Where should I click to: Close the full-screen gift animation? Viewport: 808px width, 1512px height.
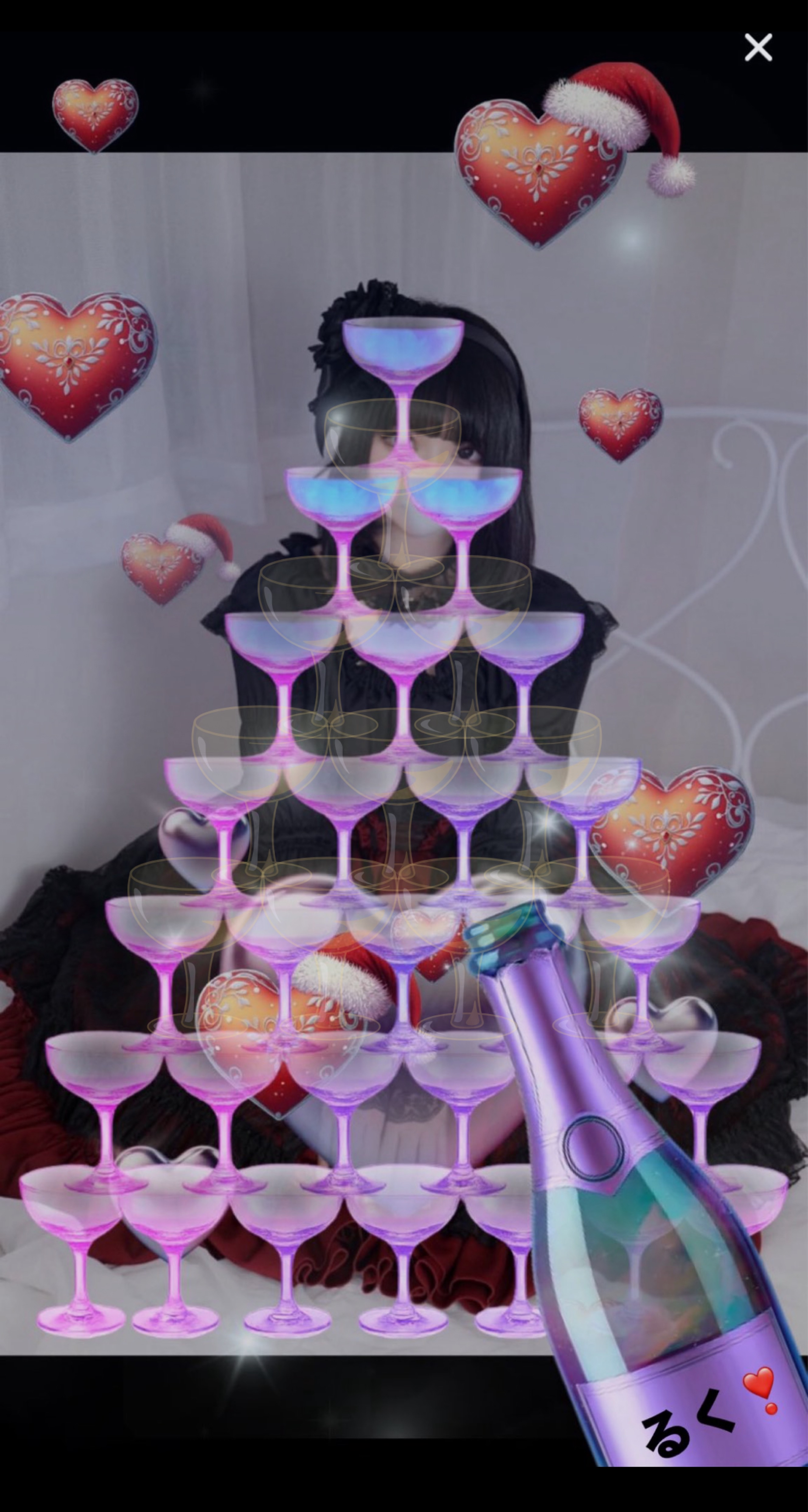(x=758, y=47)
